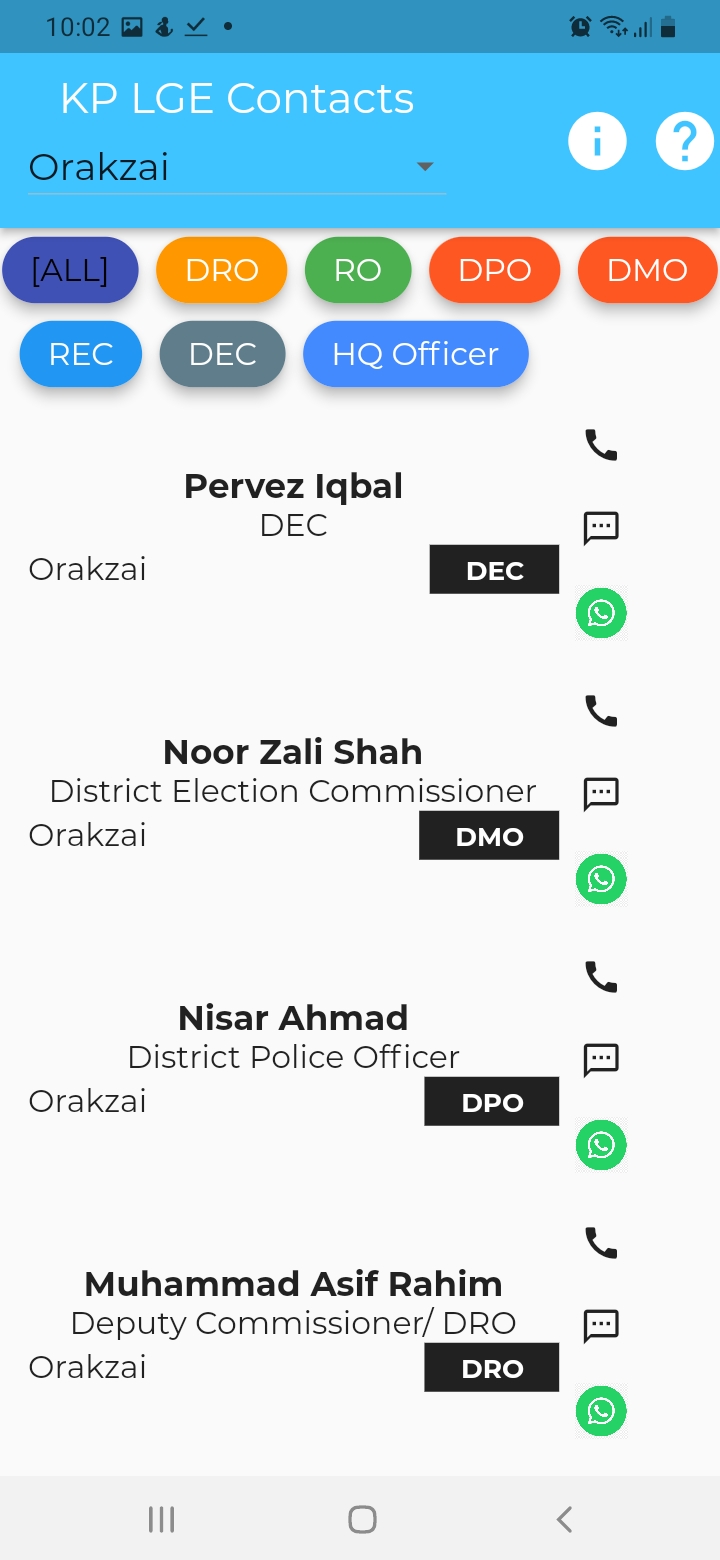This screenshot has height=1560, width=720.
Task: Select the DMO filter chip
Action: 647,270
